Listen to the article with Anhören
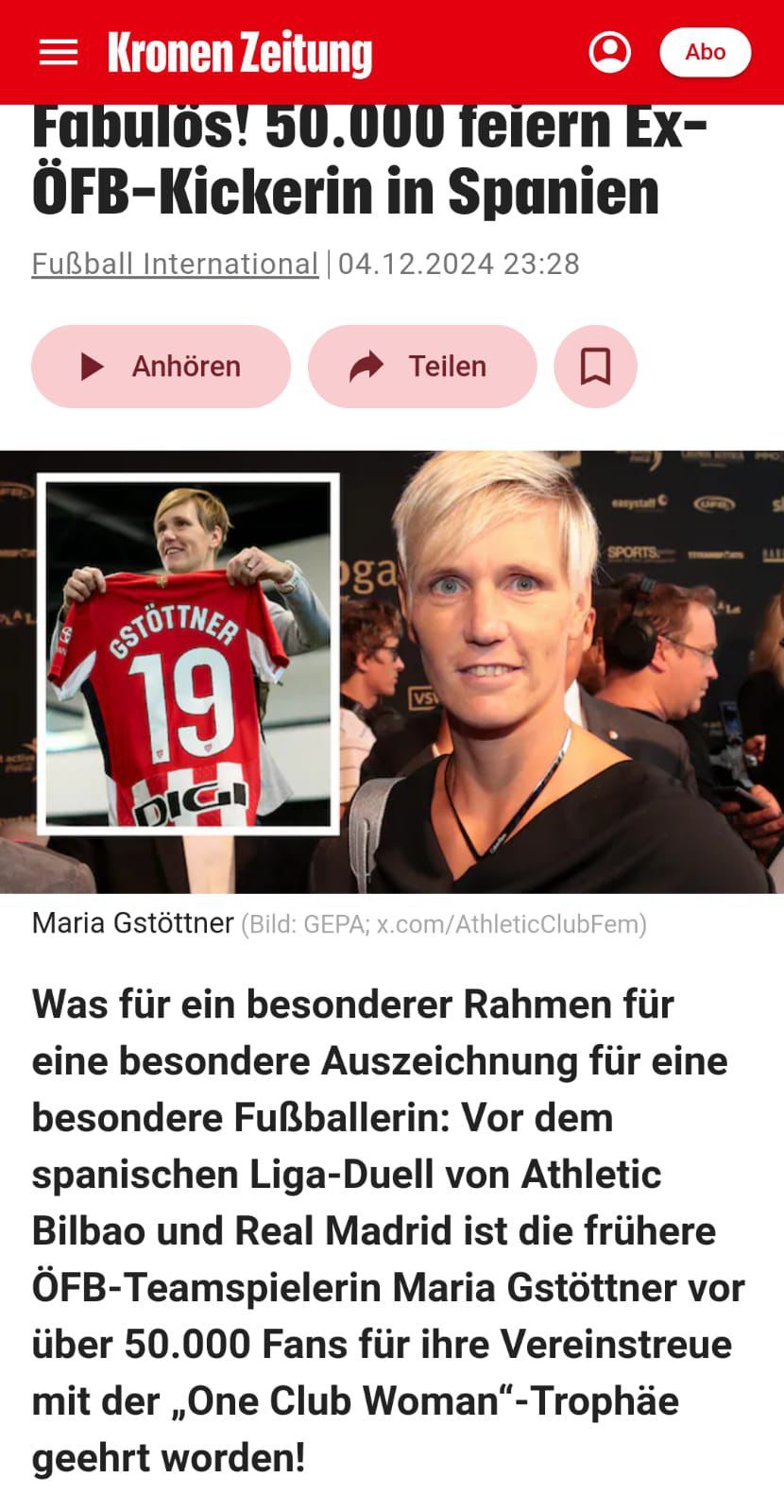The height and width of the screenshot is (1512, 784). point(161,367)
